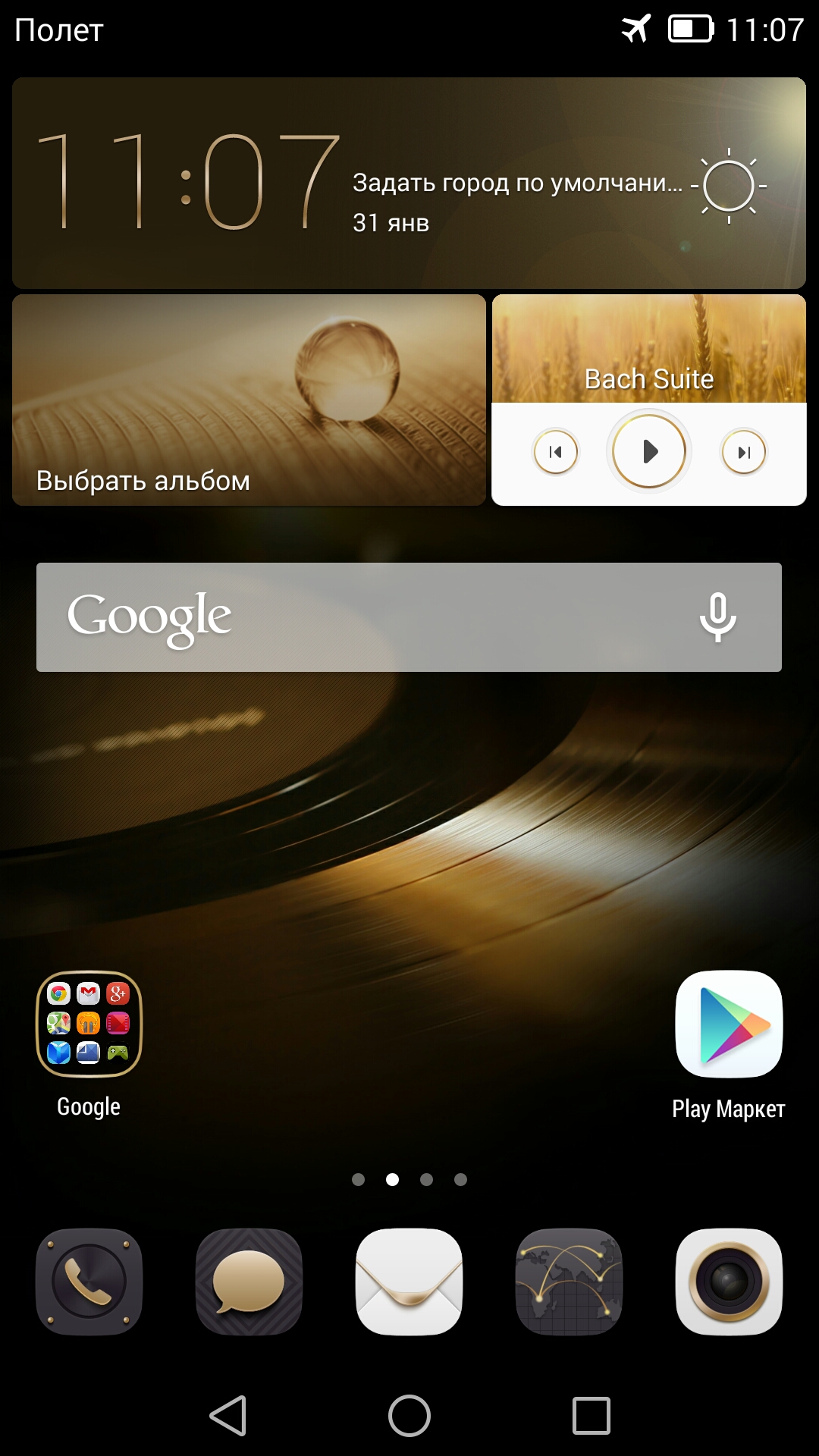Choose an album in the gallery widget
Screen dimensions: 819x1456
click(x=249, y=400)
